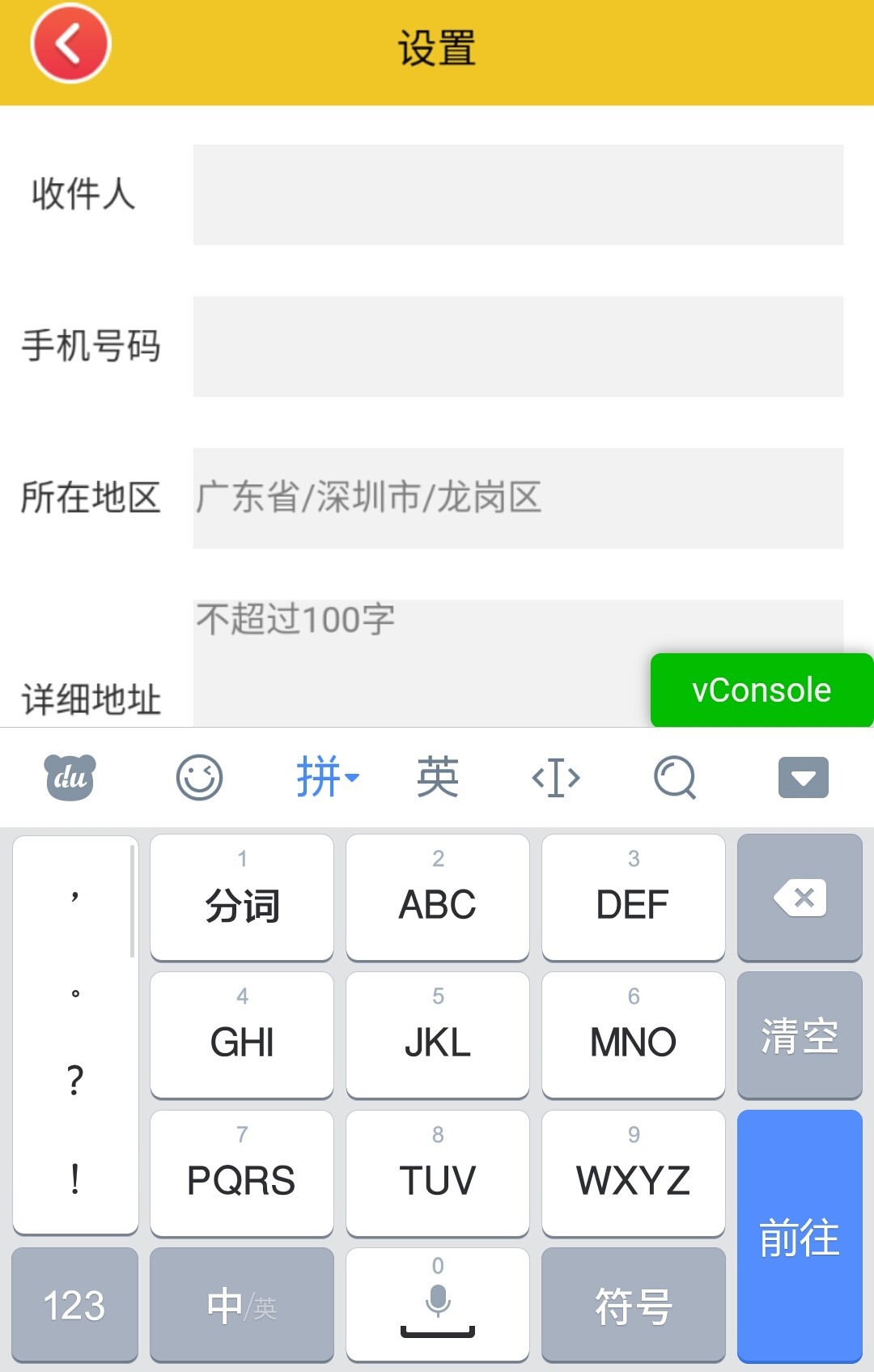The image size is (874, 1372).
Task: Tap the backspace key
Action: 800,898
